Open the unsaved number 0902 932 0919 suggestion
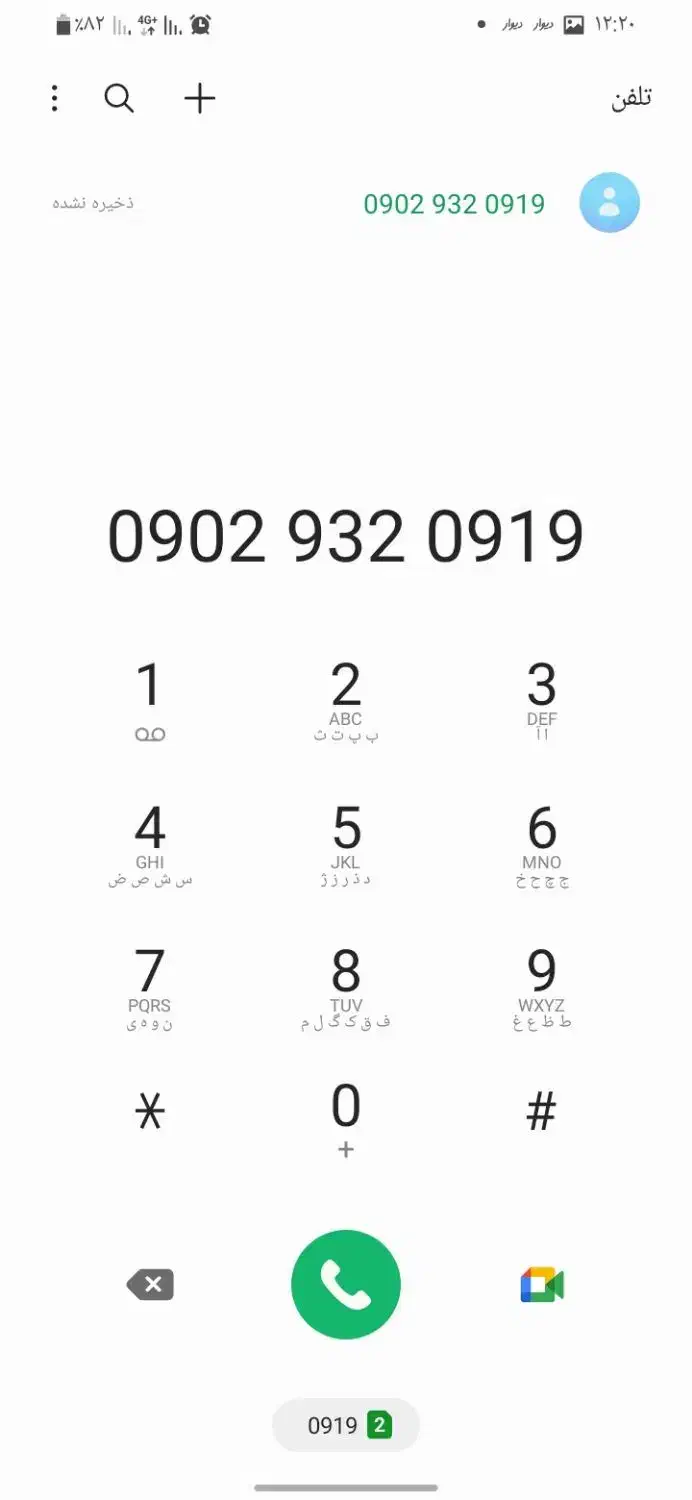Viewport: 692px width, 1500px height. (x=454, y=204)
